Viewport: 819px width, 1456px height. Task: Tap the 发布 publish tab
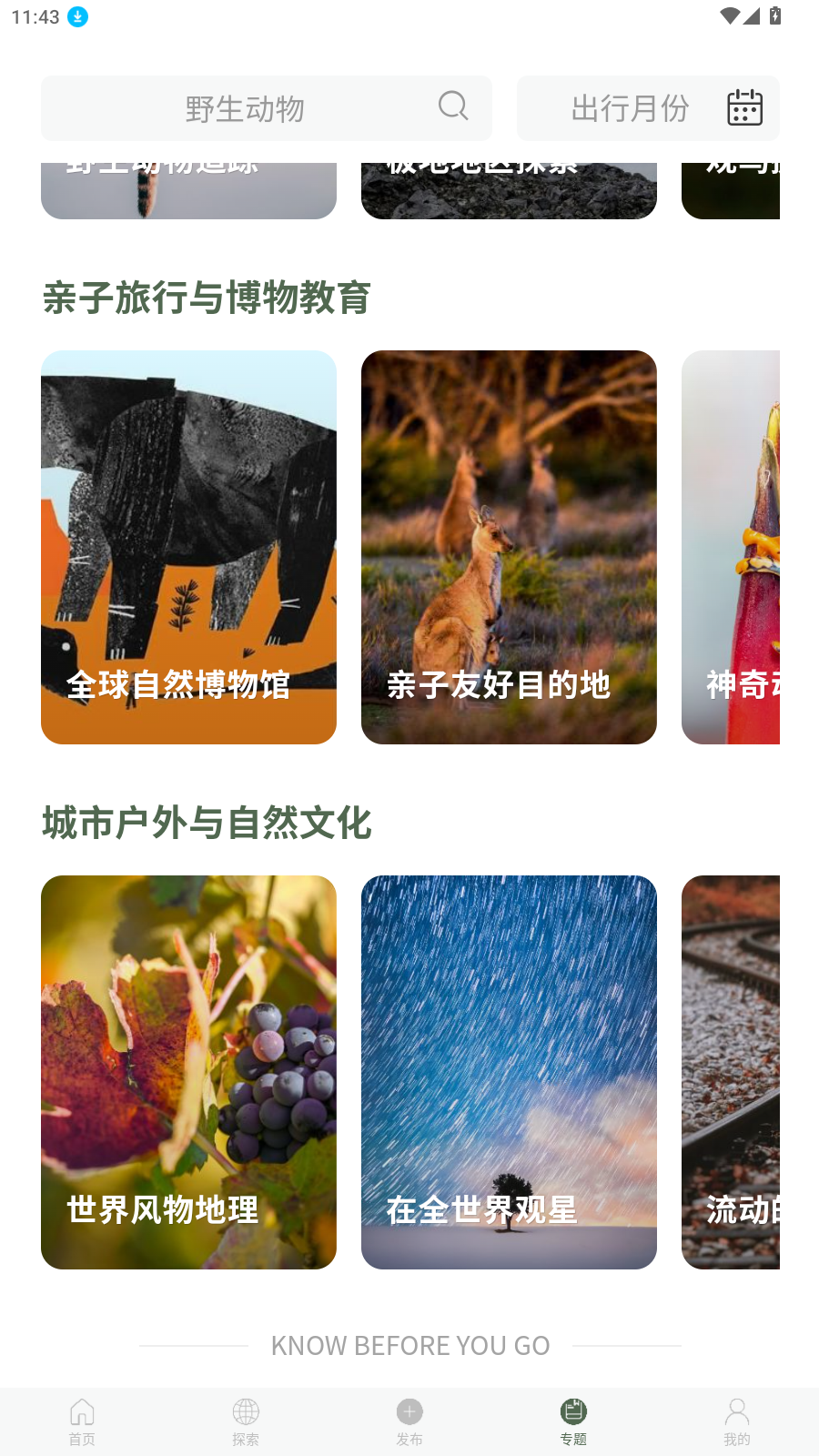tap(409, 1421)
